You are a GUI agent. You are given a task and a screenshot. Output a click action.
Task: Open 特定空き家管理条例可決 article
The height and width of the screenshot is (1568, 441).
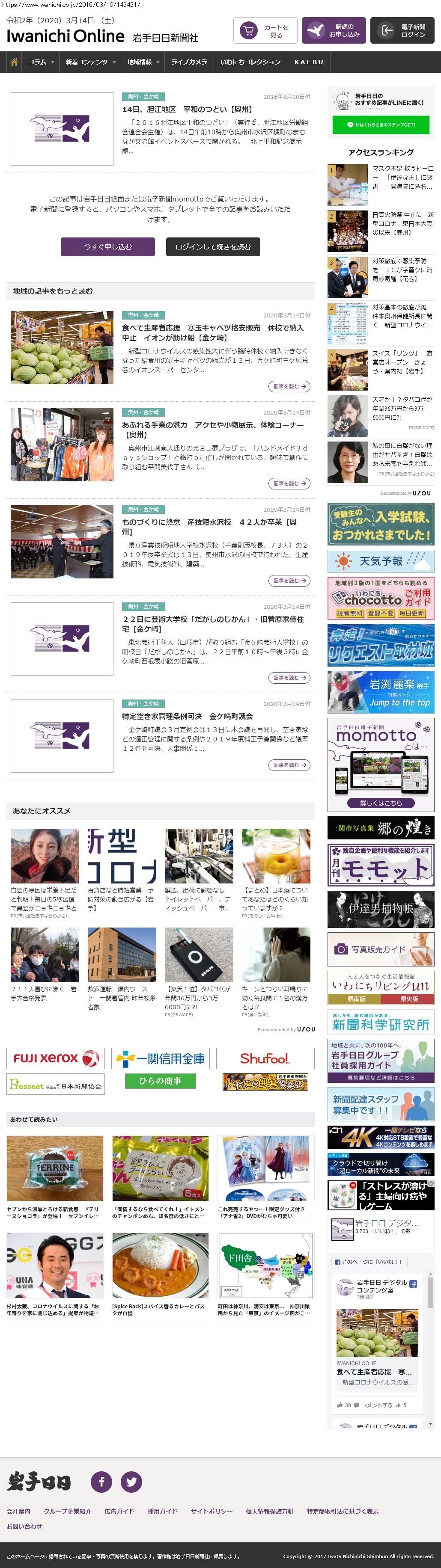coord(187,717)
